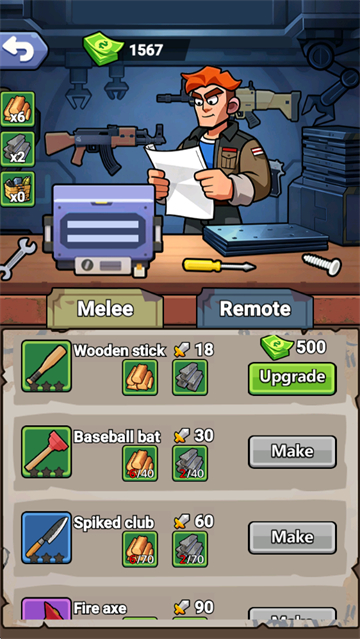
Task: Switch to the Melee tab
Action: 105,309
